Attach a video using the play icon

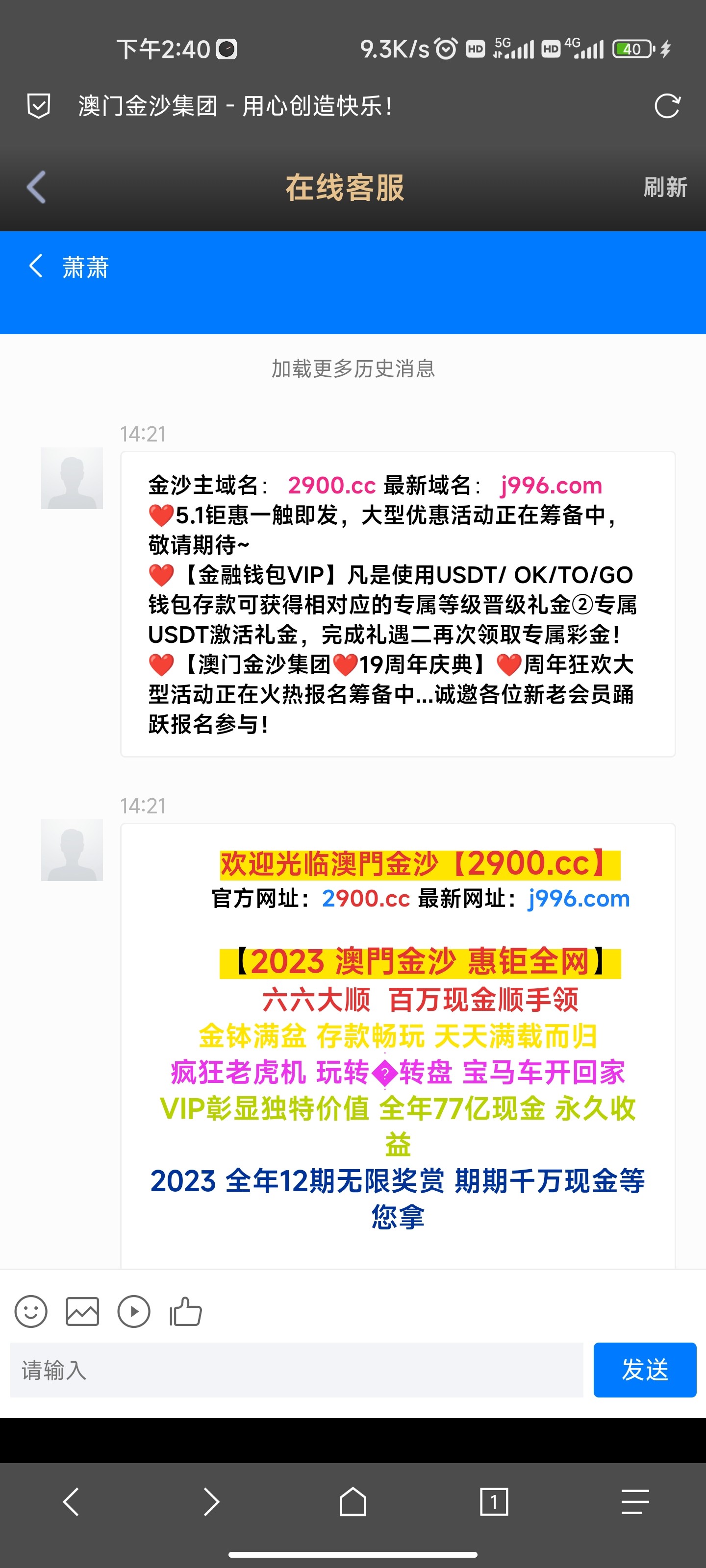tap(134, 1311)
